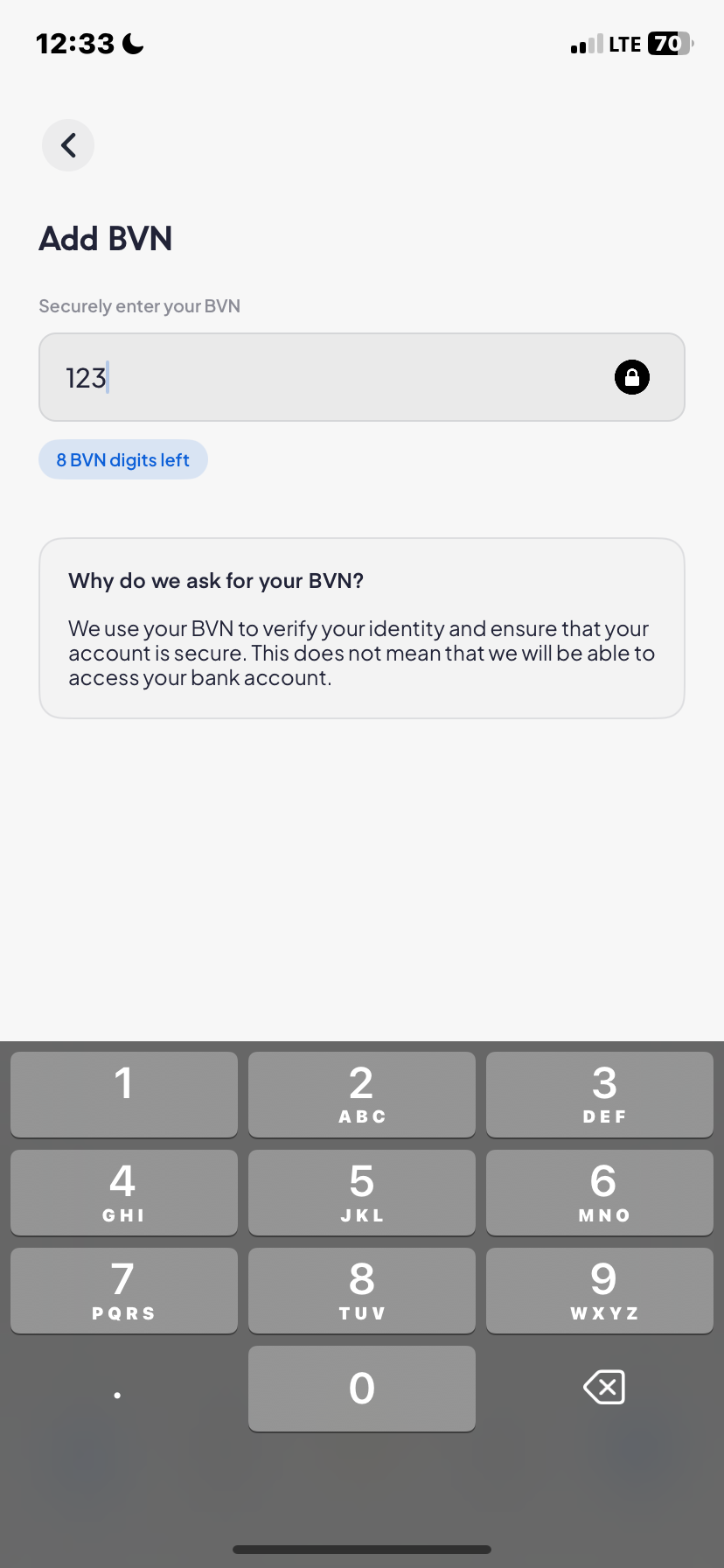
Task: Delete last digit with the backspace key
Action: (603, 1387)
